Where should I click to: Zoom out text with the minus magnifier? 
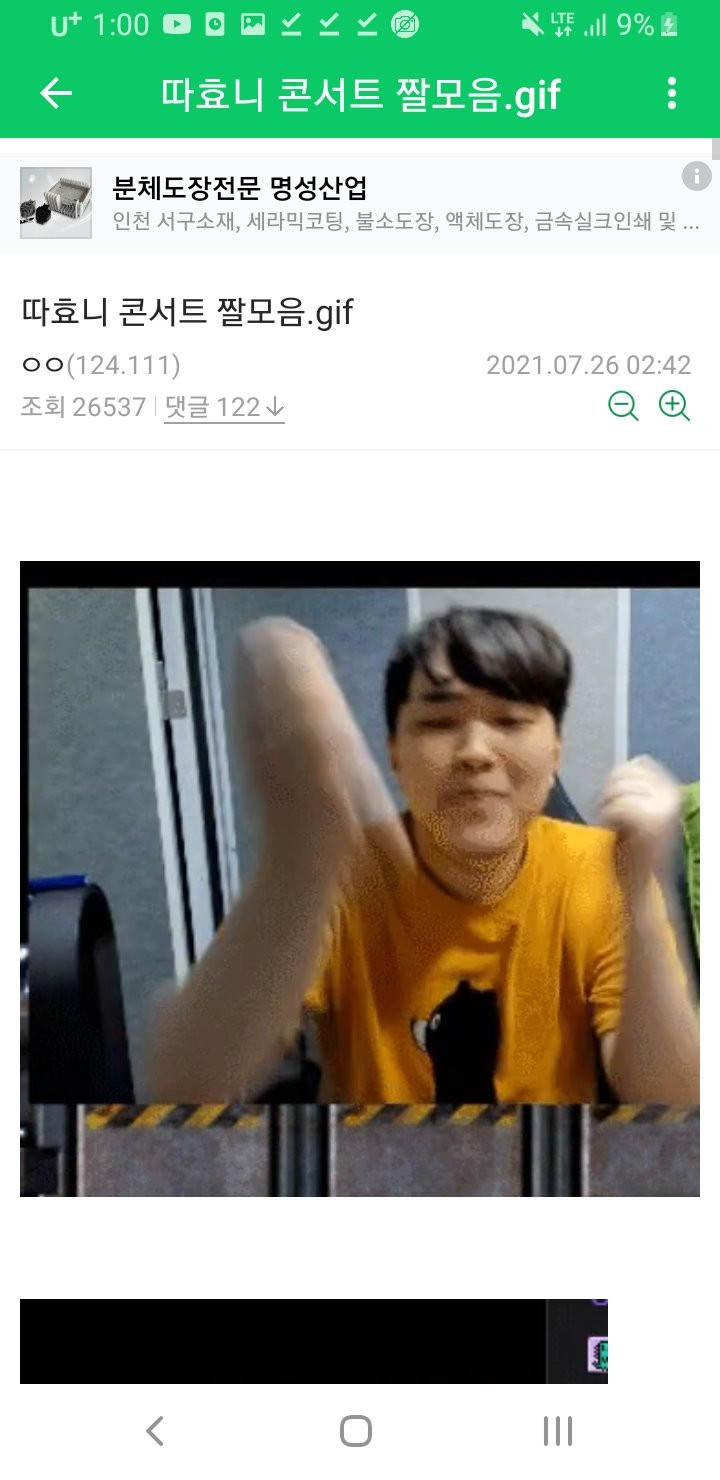[623, 405]
